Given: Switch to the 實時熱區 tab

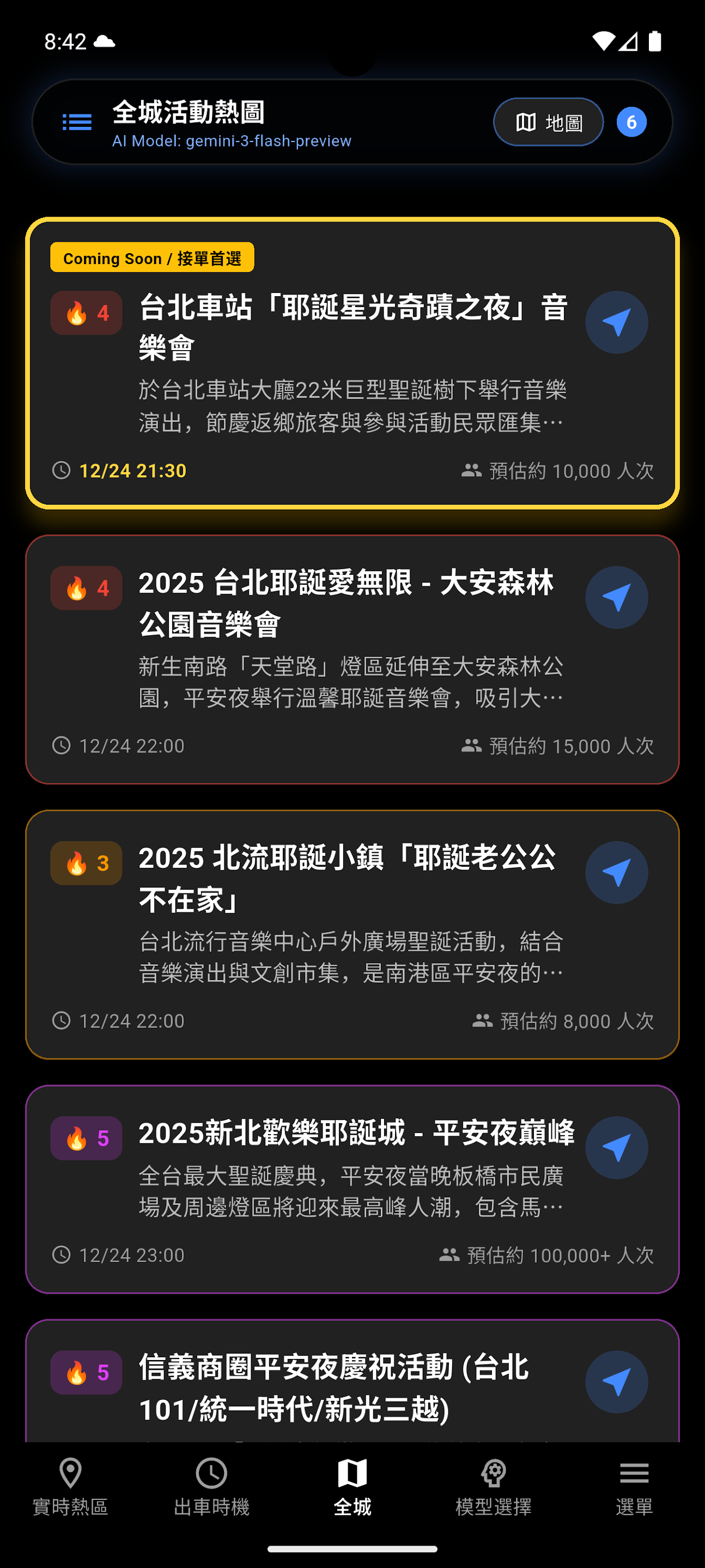Looking at the screenshot, I should tap(70, 1486).
